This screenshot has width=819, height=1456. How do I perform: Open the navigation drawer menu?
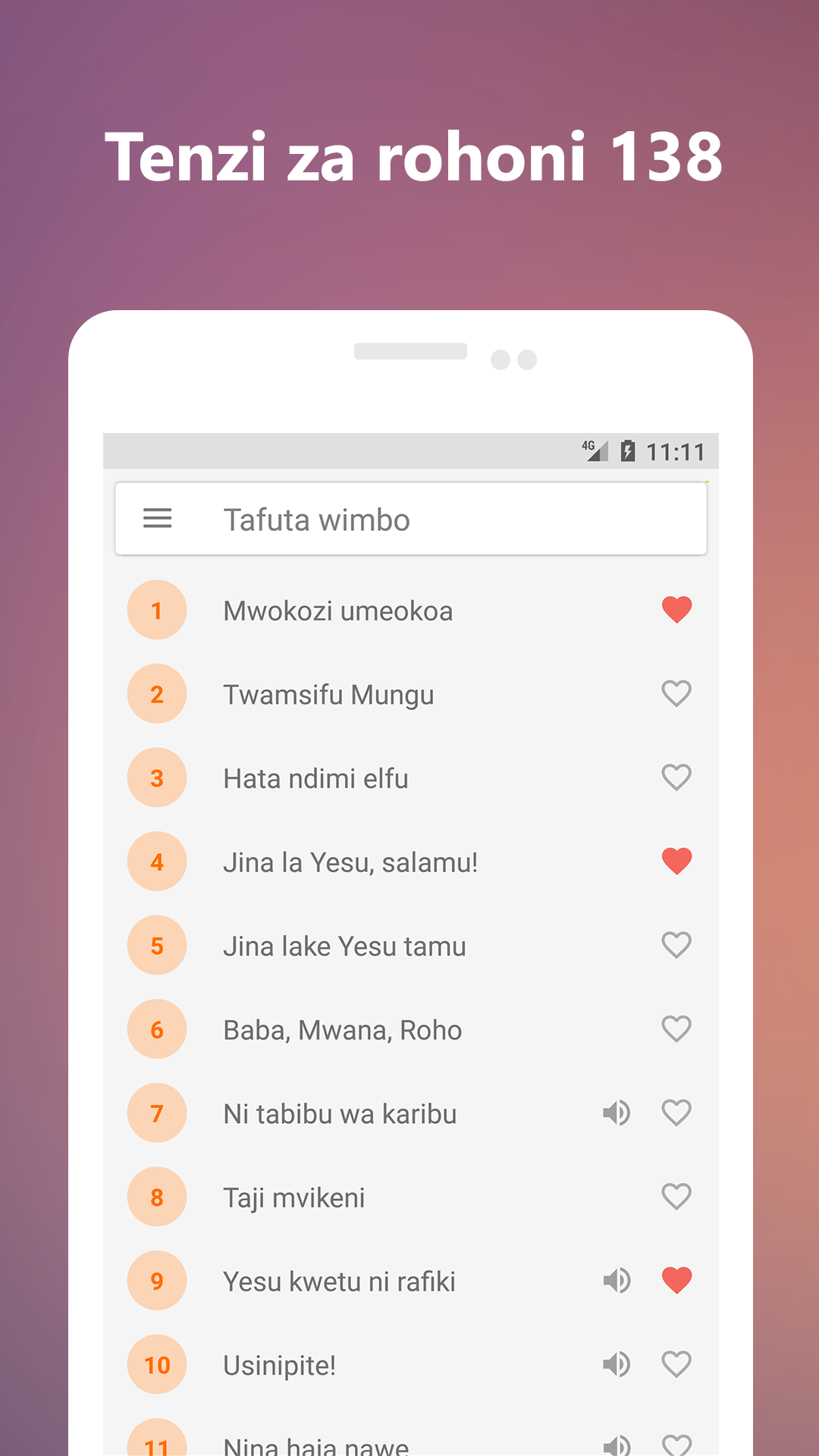coord(157,519)
